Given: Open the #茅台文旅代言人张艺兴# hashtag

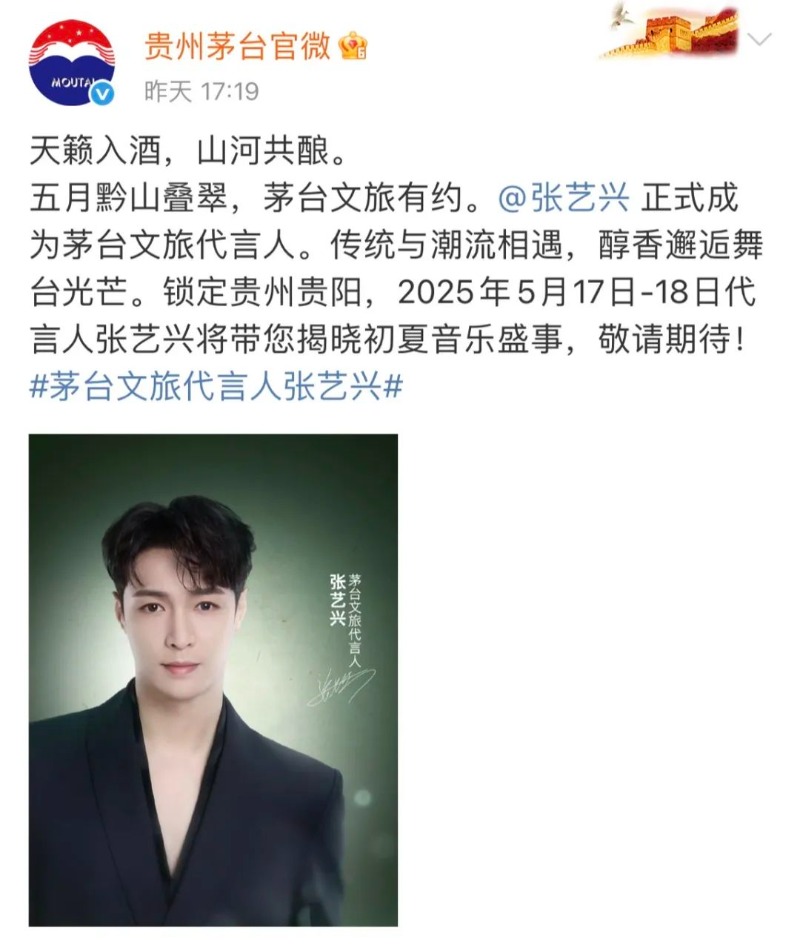Looking at the screenshot, I should click(215, 384).
